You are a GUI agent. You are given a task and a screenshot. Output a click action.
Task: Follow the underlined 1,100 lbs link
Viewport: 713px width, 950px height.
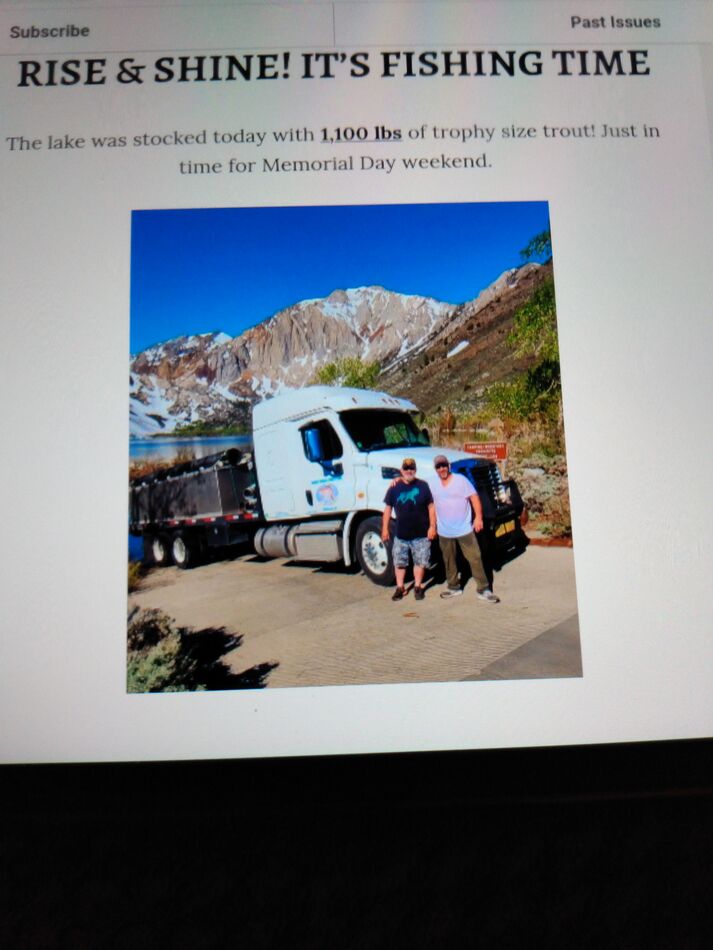pyautogui.click(x=361, y=134)
